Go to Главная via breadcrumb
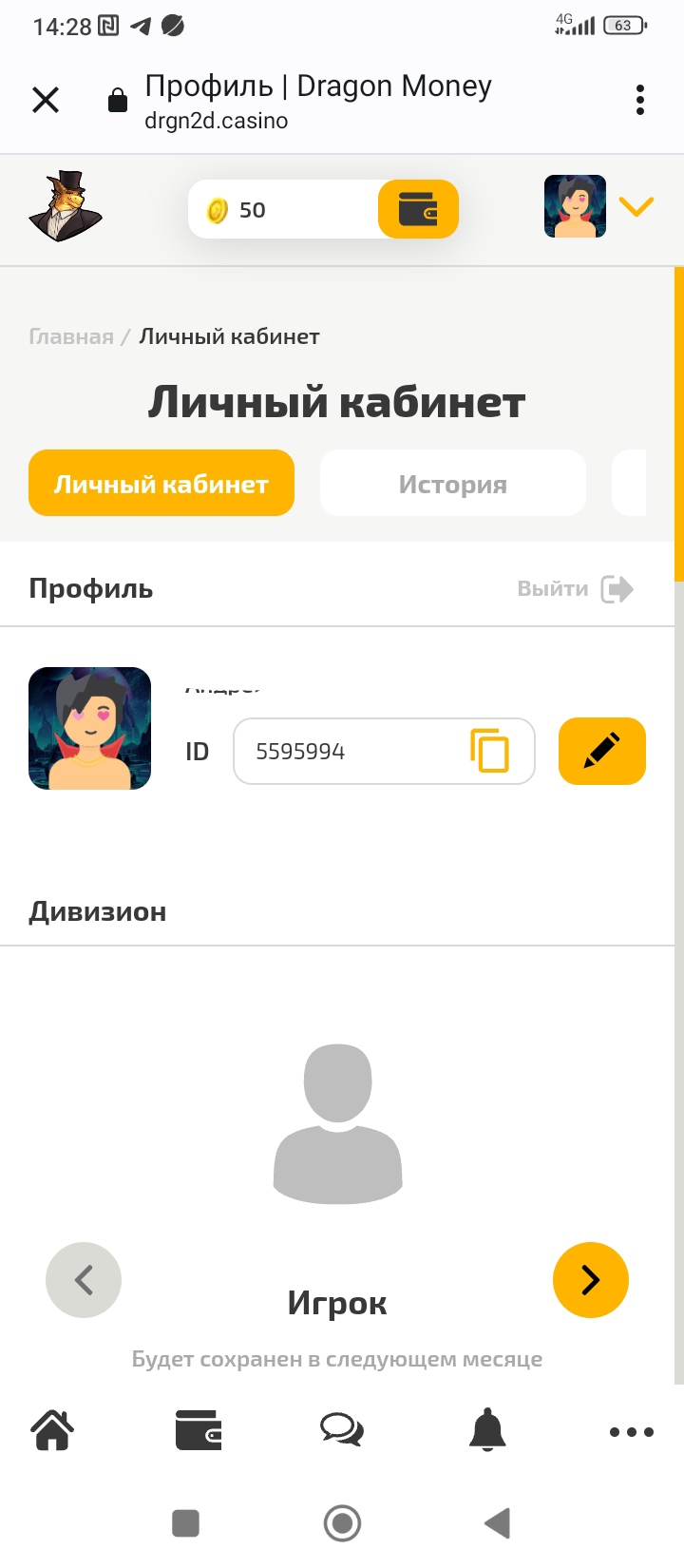This screenshot has width=684, height=1568. click(71, 336)
